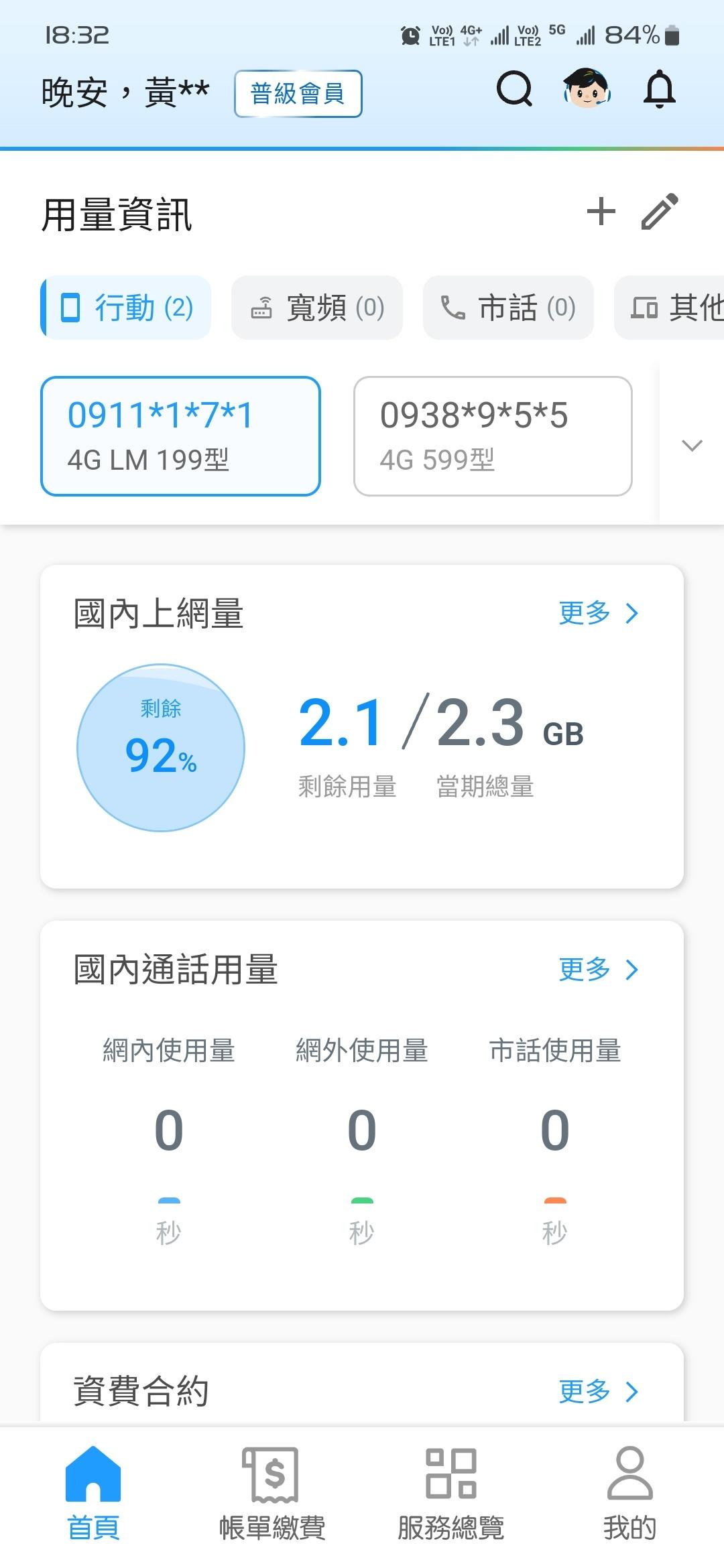Screen dimensions: 724x1568
Task: Tap the 普級會員 membership badge
Action: tap(298, 94)
